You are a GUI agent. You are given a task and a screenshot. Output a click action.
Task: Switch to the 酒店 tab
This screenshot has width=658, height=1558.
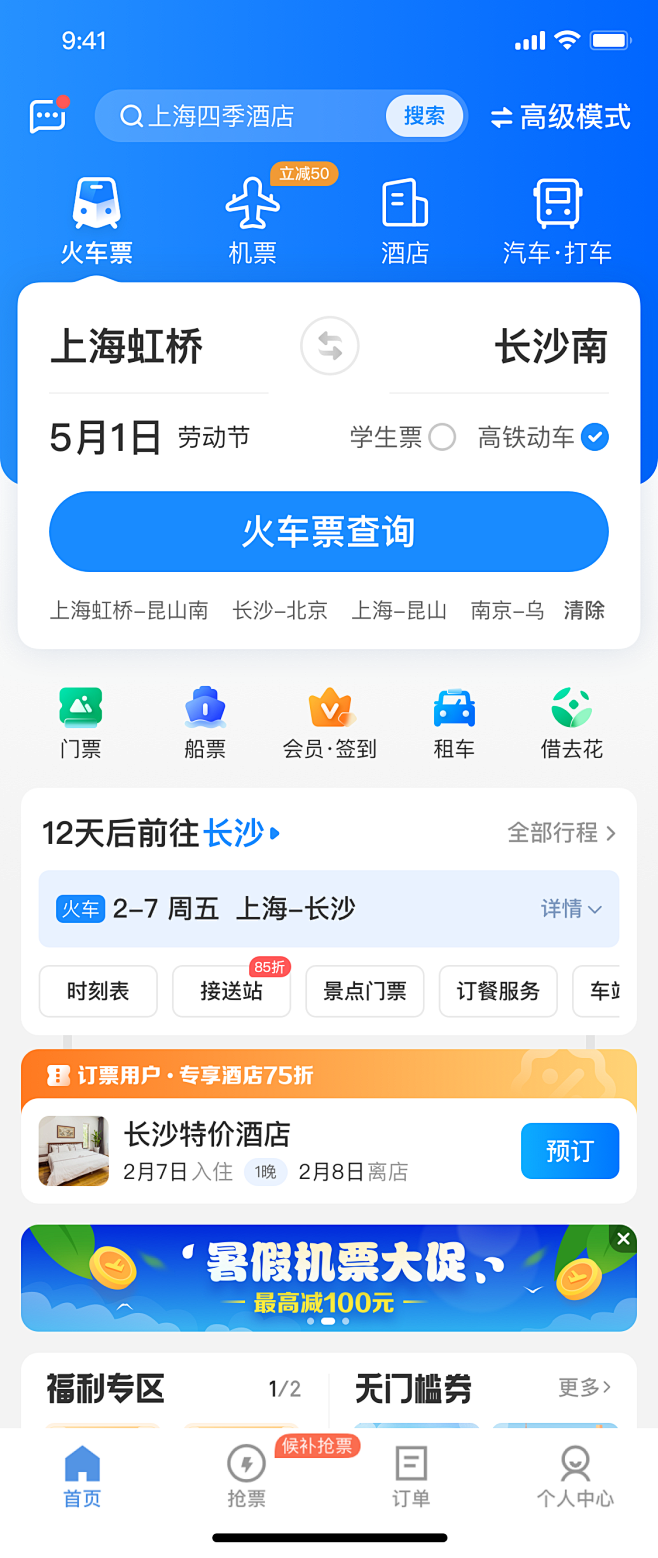coord(405,222)
